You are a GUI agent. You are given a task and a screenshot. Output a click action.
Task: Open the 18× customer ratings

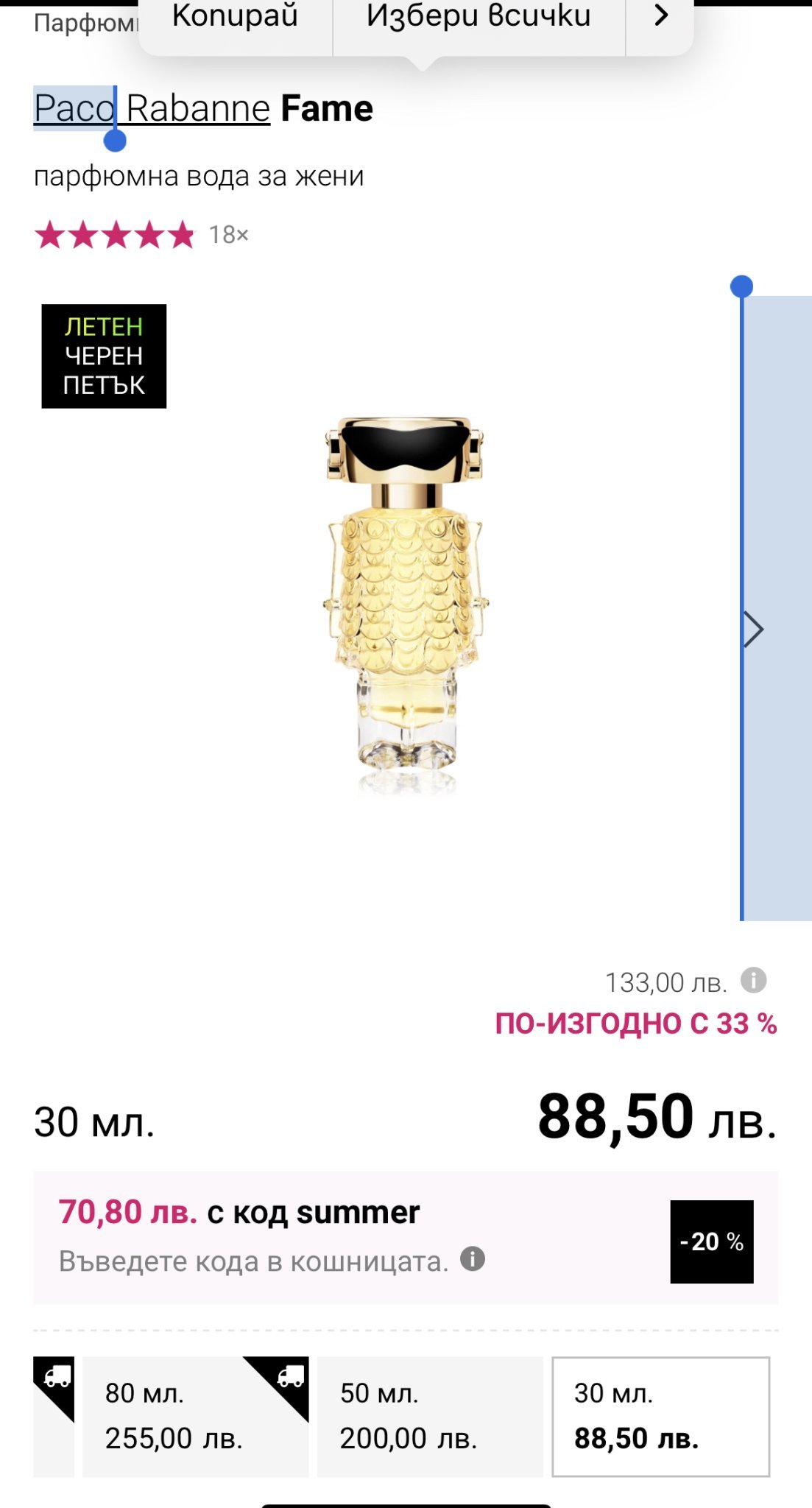(228, 235)
